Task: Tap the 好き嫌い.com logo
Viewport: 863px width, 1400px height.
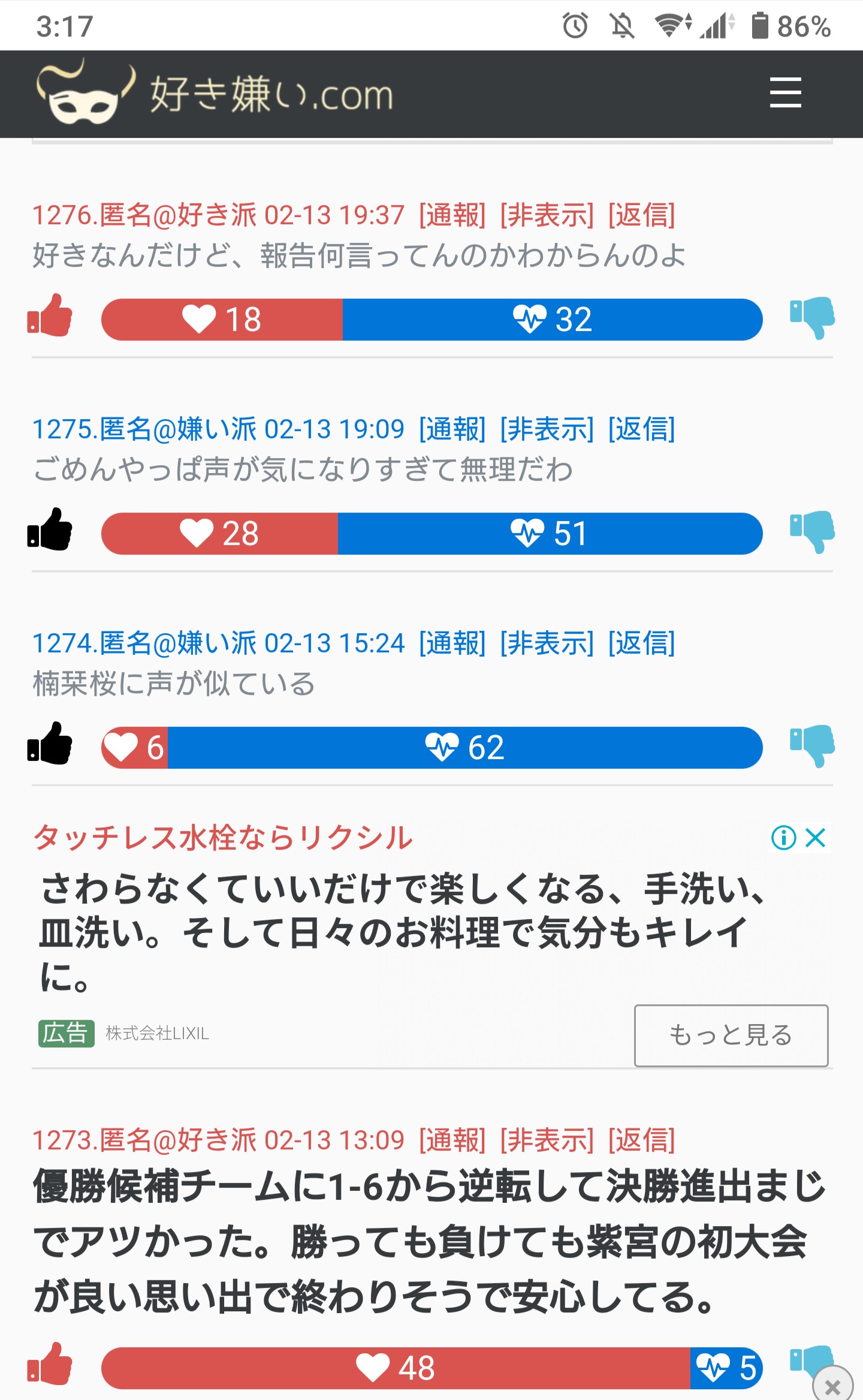Action: [x=215, y=92]
